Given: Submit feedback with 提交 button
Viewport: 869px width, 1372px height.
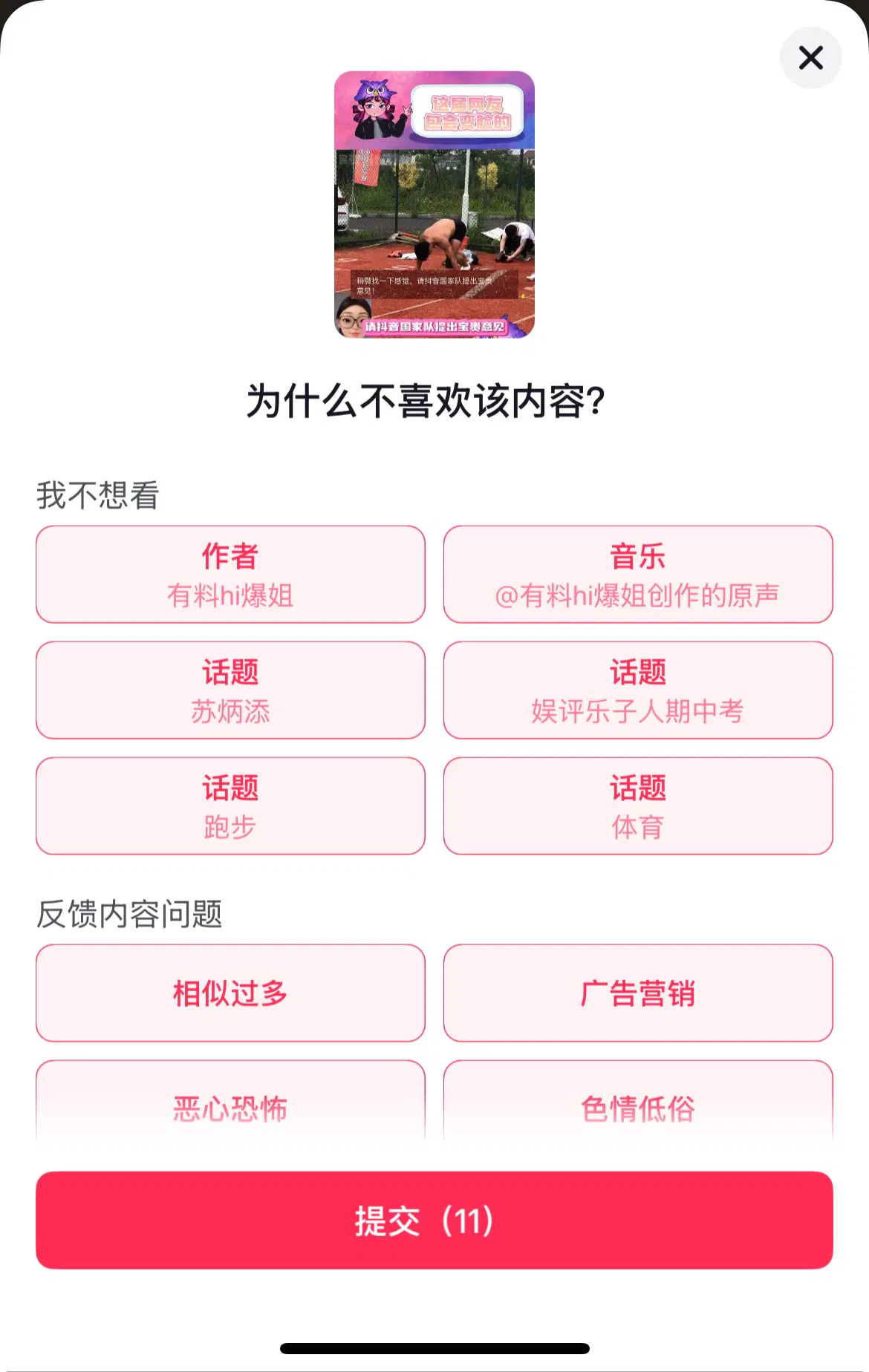Looking at the screenshot, I should [434, 1220].
